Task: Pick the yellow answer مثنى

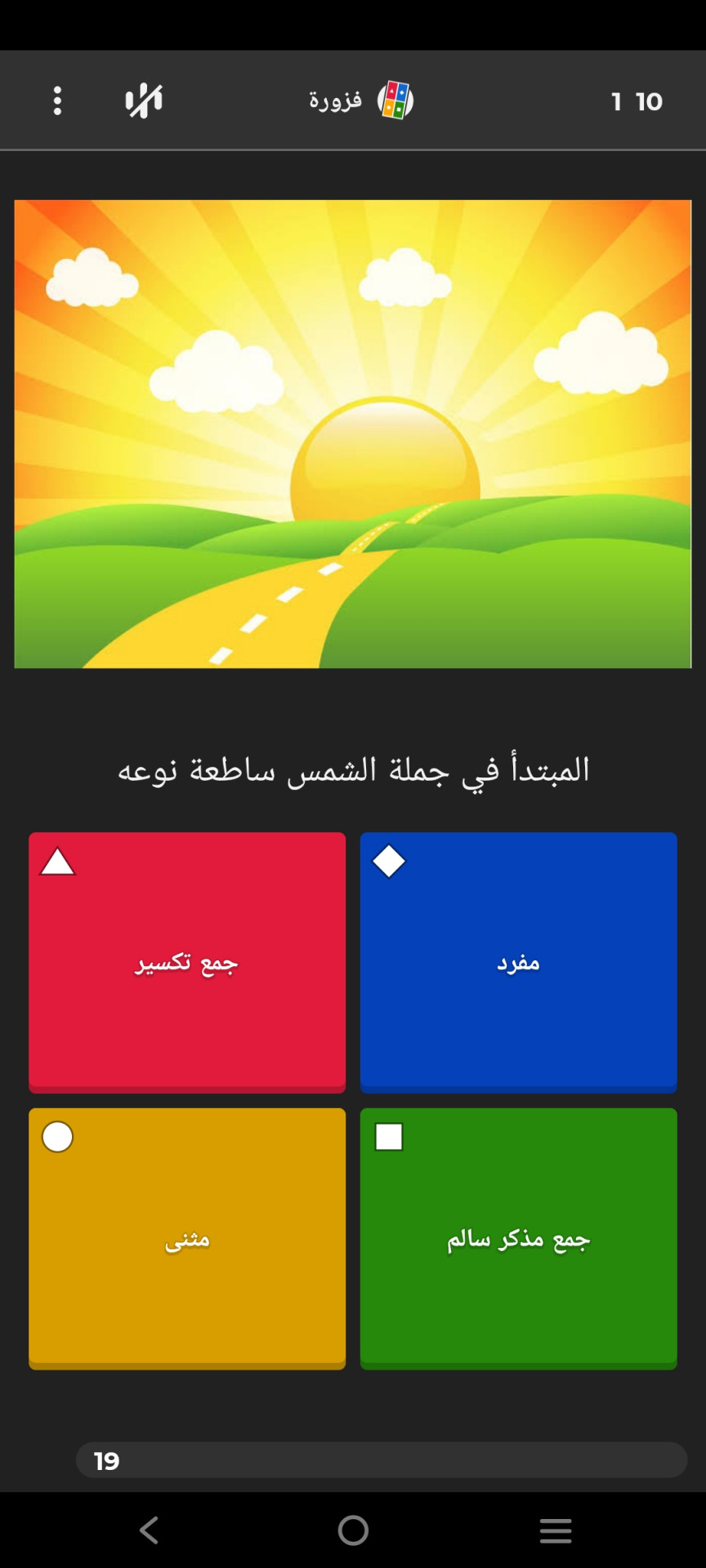Action: click(x=187, y=1238)
